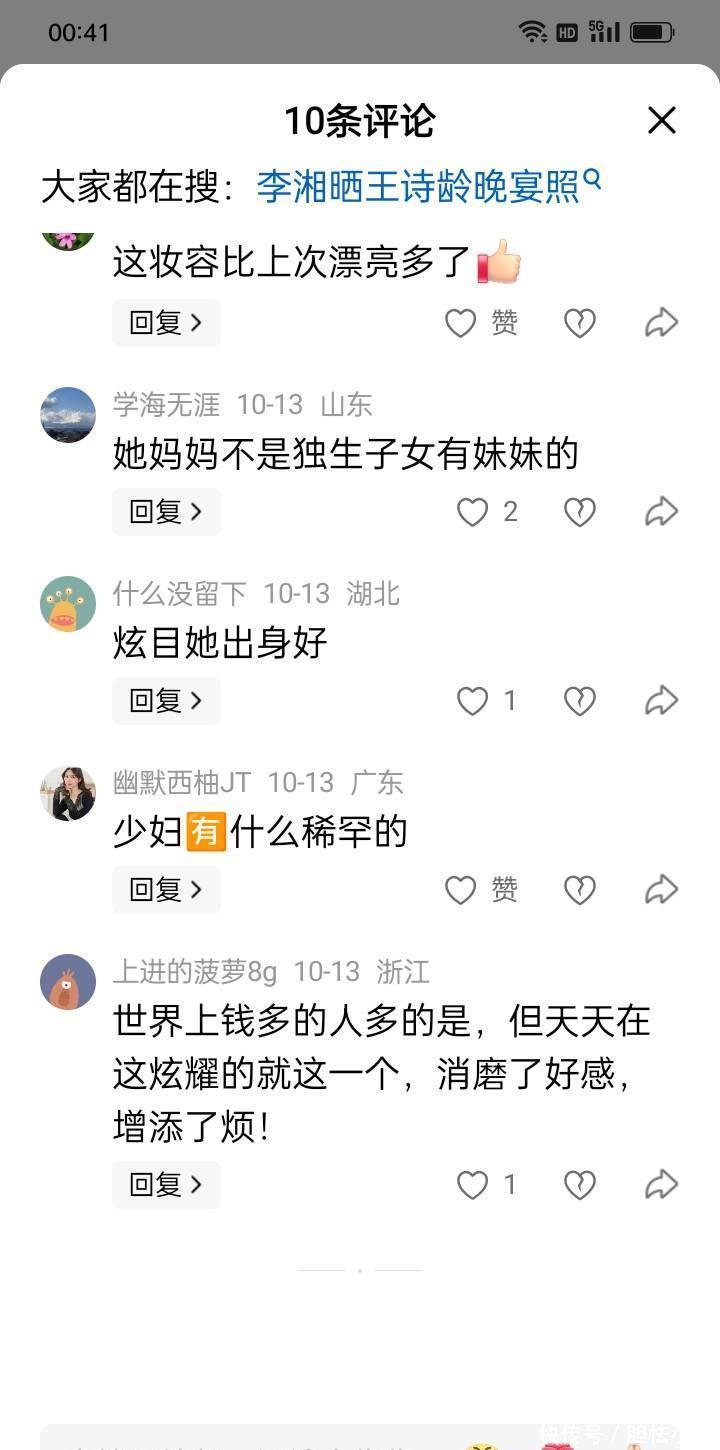
Task: Like 幽默西柚JT's comment
Action: [460, 890]
